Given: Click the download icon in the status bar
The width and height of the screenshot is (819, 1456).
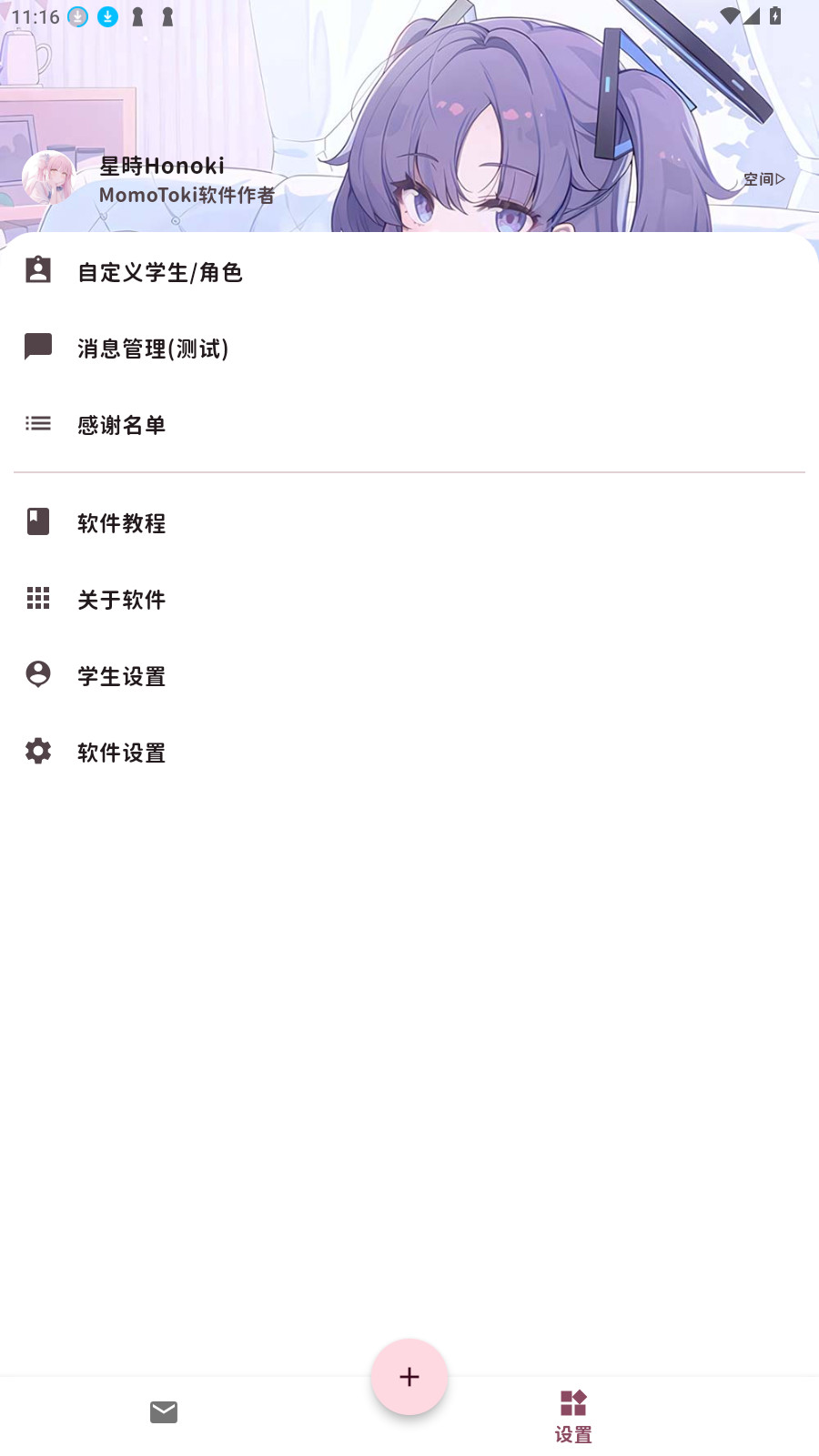Looking at the screenshot, I should [x=108, y=15].
